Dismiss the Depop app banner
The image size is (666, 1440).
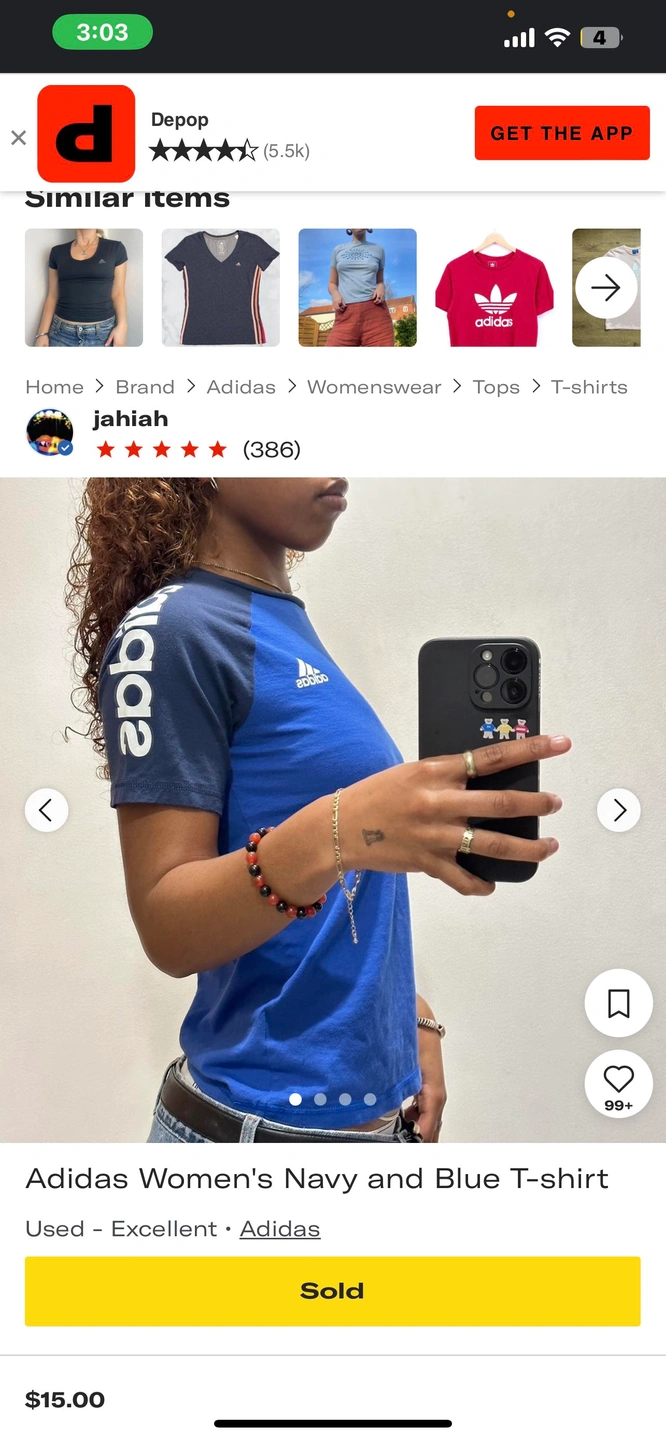coord(18,138)
